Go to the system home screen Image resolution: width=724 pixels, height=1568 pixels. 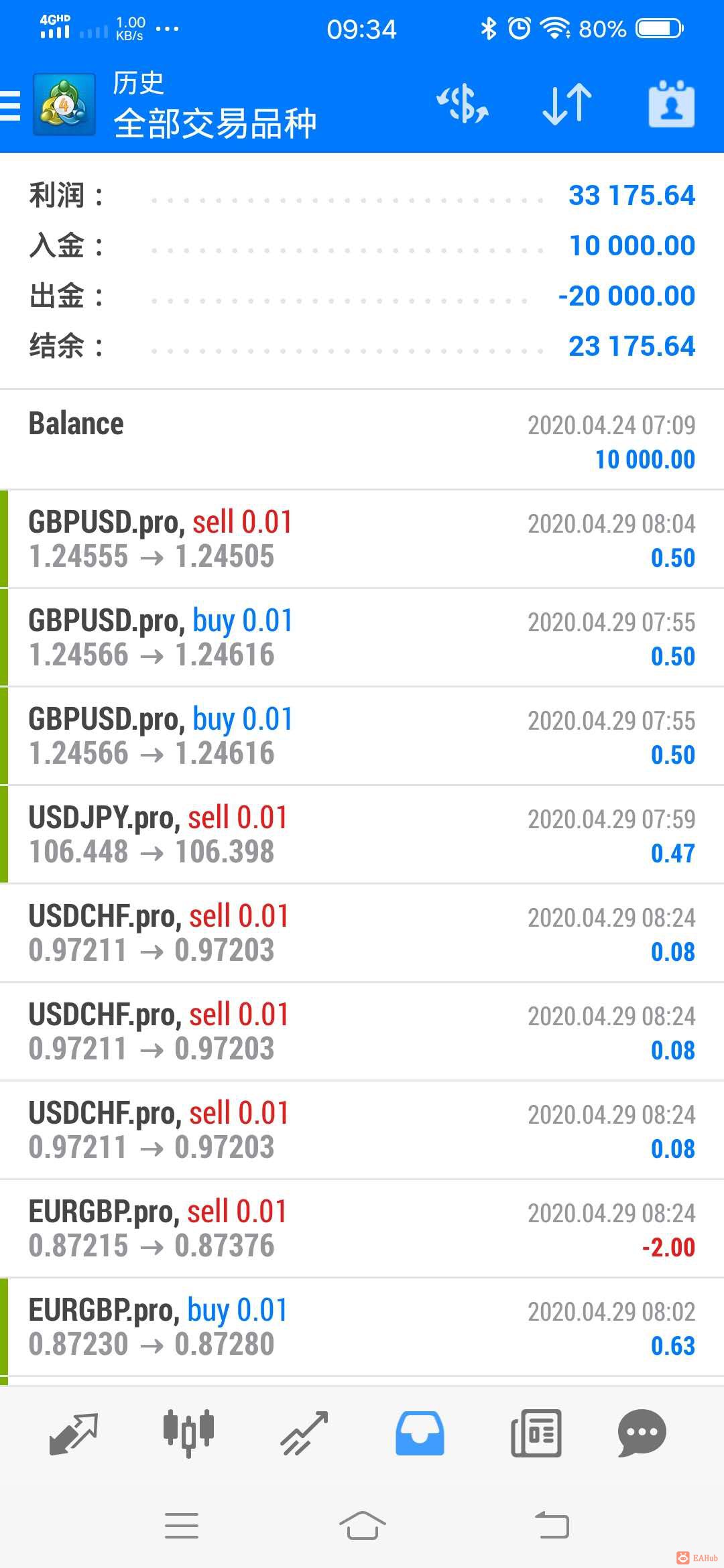tap(362, 1526)
